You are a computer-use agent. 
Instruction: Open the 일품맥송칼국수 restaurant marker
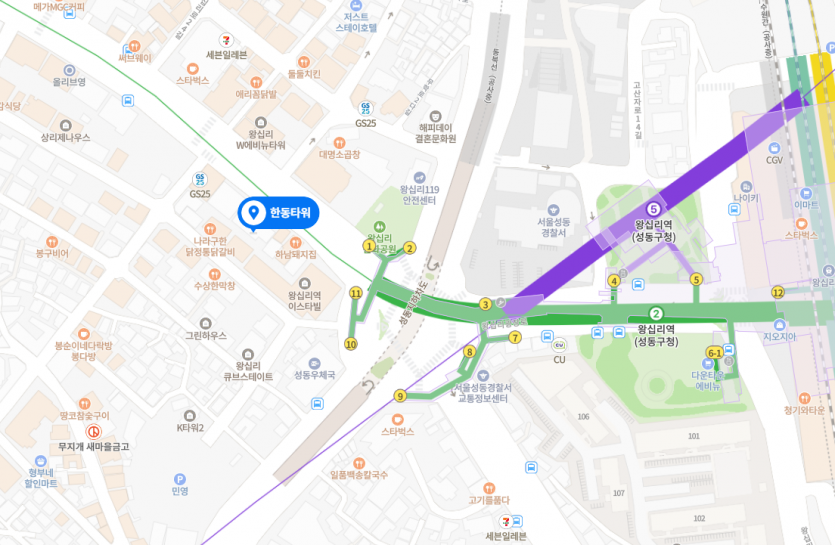click(359, 462)
